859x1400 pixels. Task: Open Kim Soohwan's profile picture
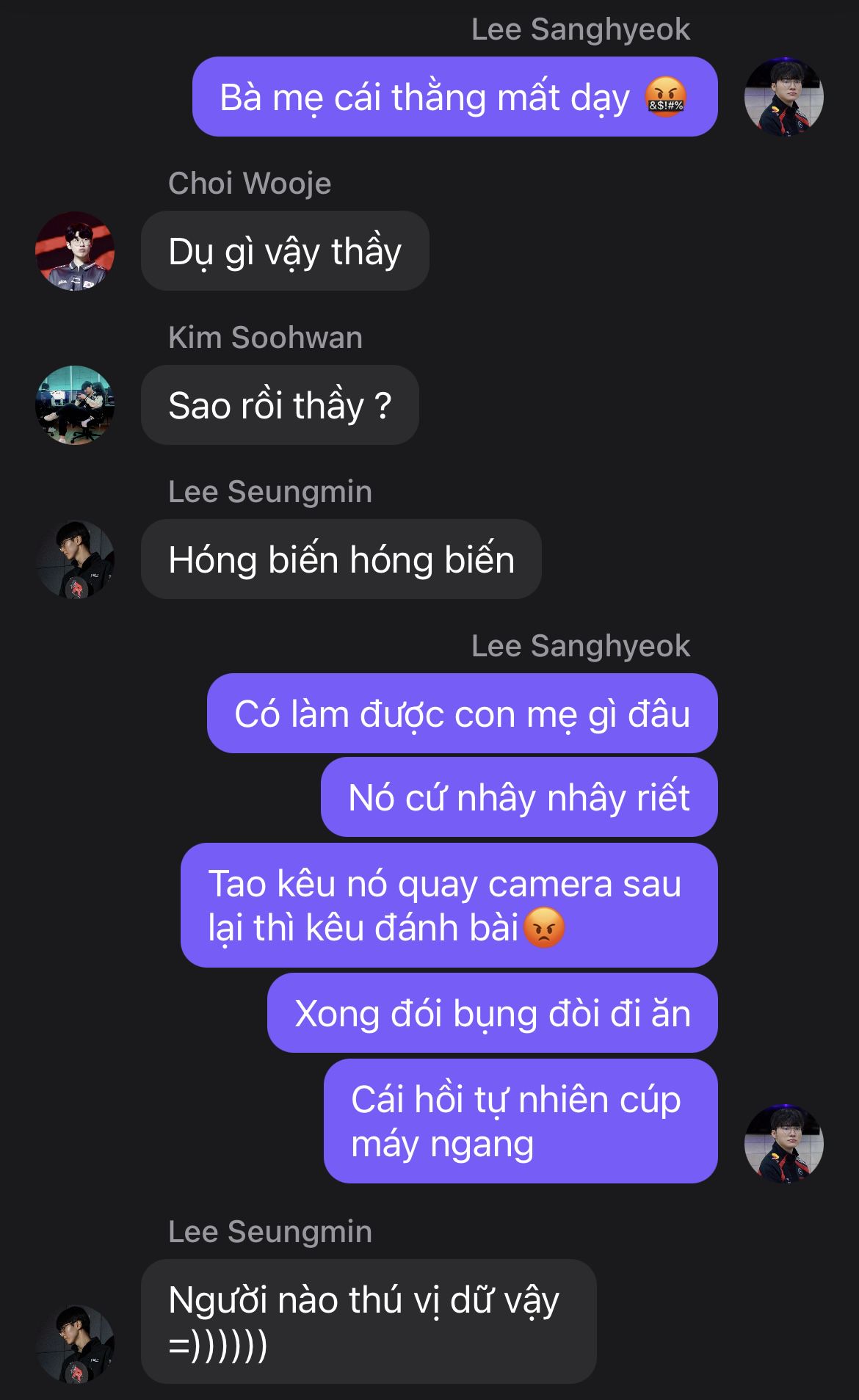click(75, 405)
